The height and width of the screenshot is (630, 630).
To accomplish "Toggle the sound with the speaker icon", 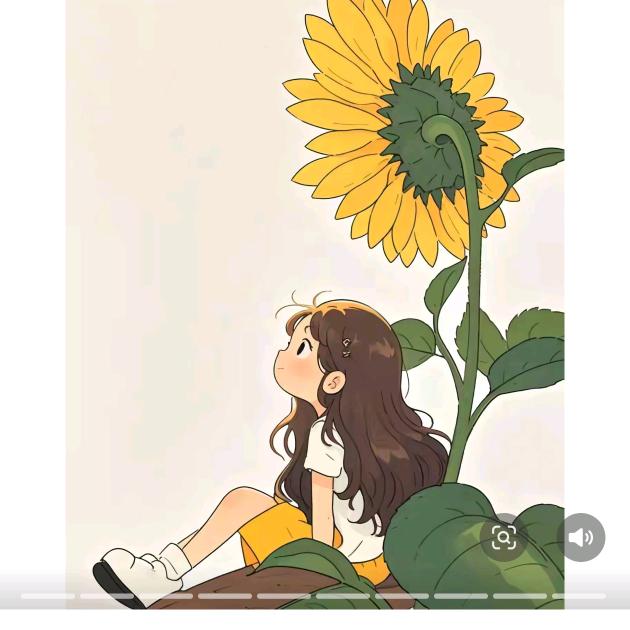I will click(x=581, y=538).
